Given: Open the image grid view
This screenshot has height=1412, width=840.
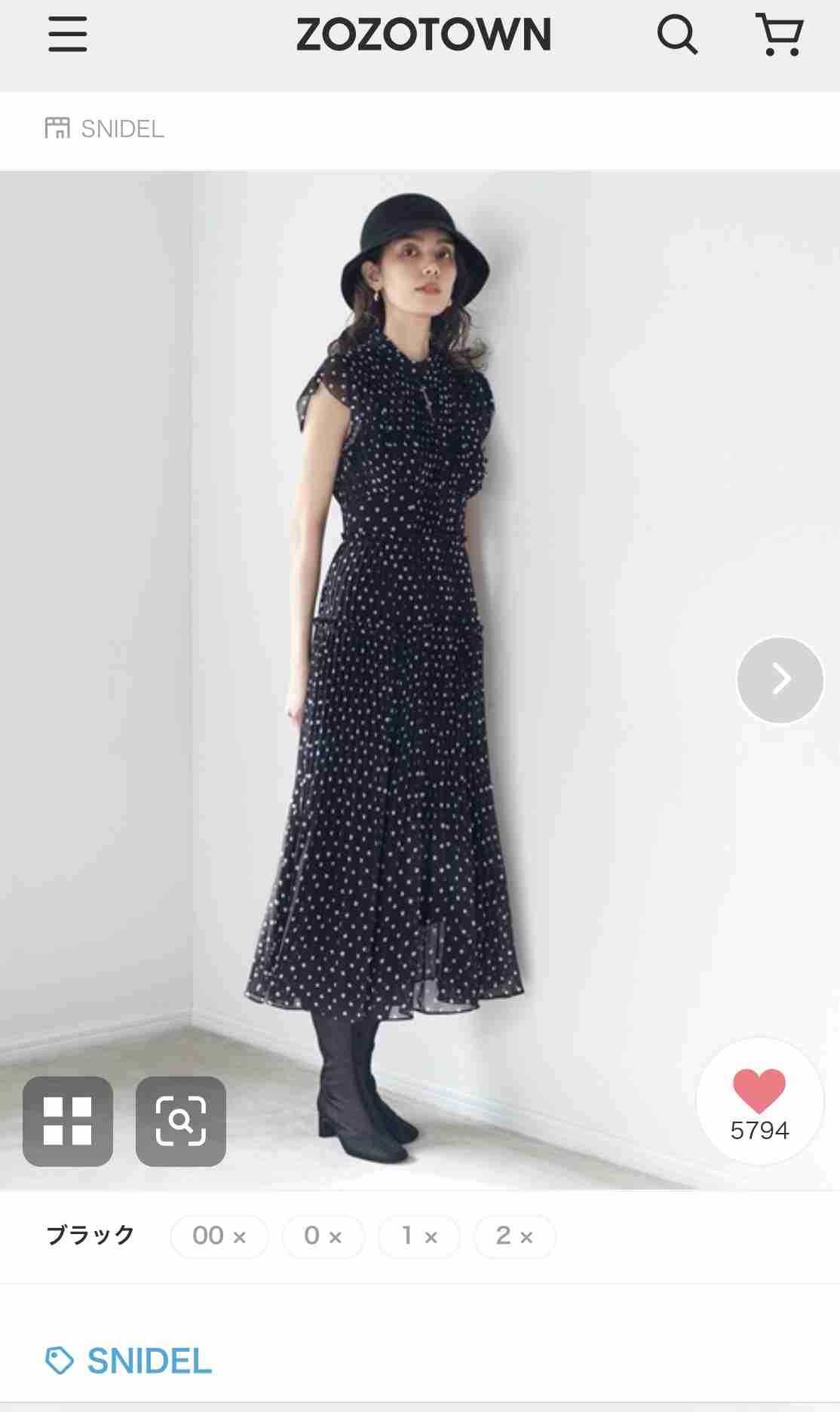Looking at the screenshot, I should tap(68, 1121).
